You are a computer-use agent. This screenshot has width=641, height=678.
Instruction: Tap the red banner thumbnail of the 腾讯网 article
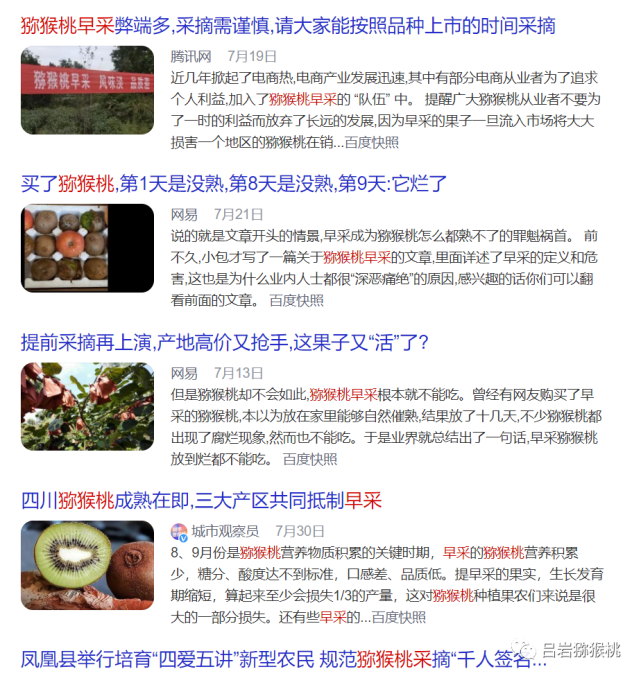(x=87, y=90)
